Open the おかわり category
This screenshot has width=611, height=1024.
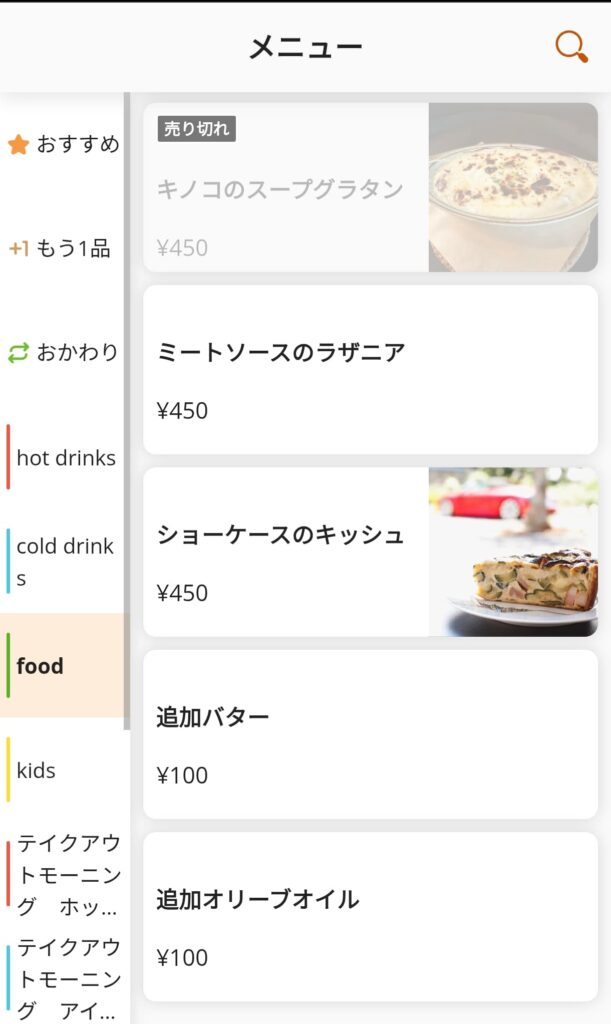[64, 352]
